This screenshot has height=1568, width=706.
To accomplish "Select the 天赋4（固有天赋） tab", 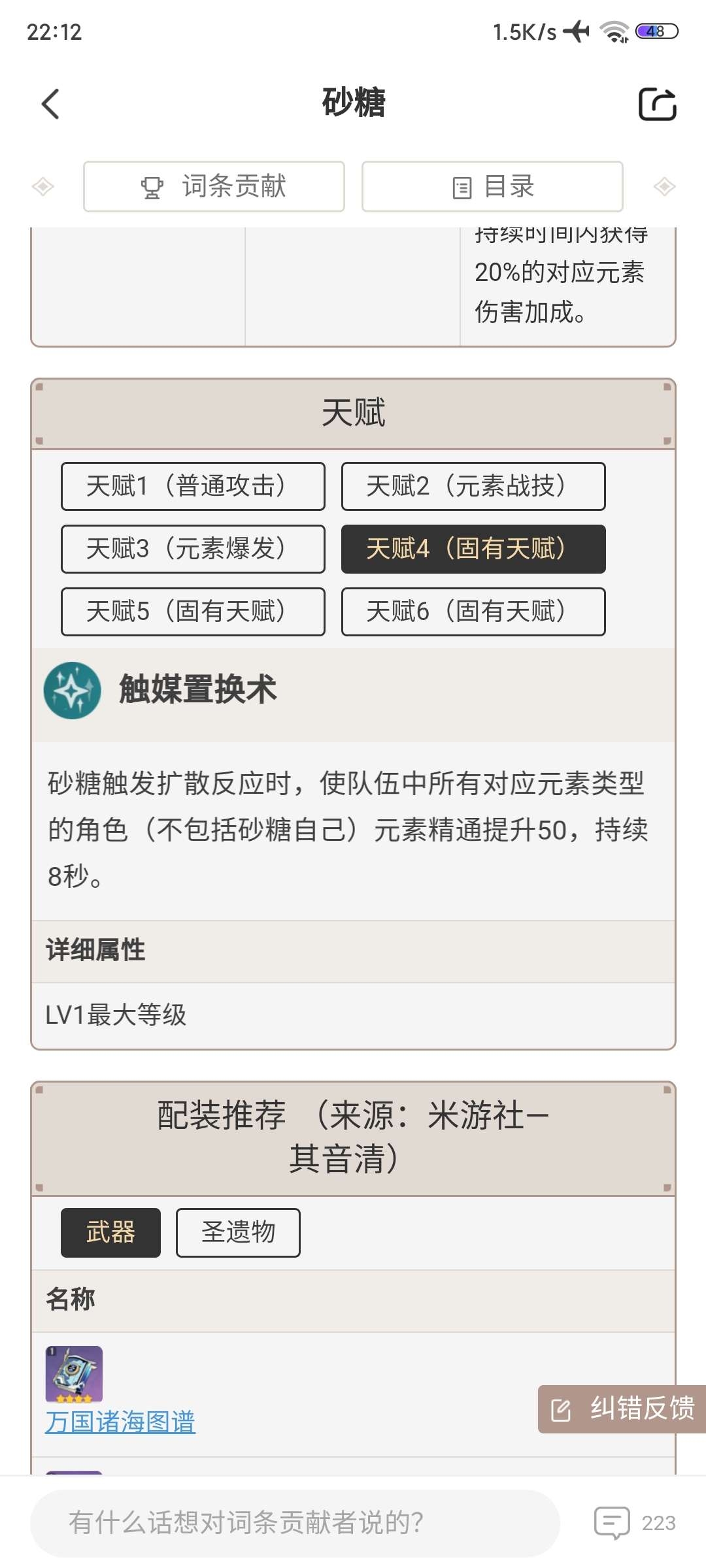I will [x=473, y=549].
